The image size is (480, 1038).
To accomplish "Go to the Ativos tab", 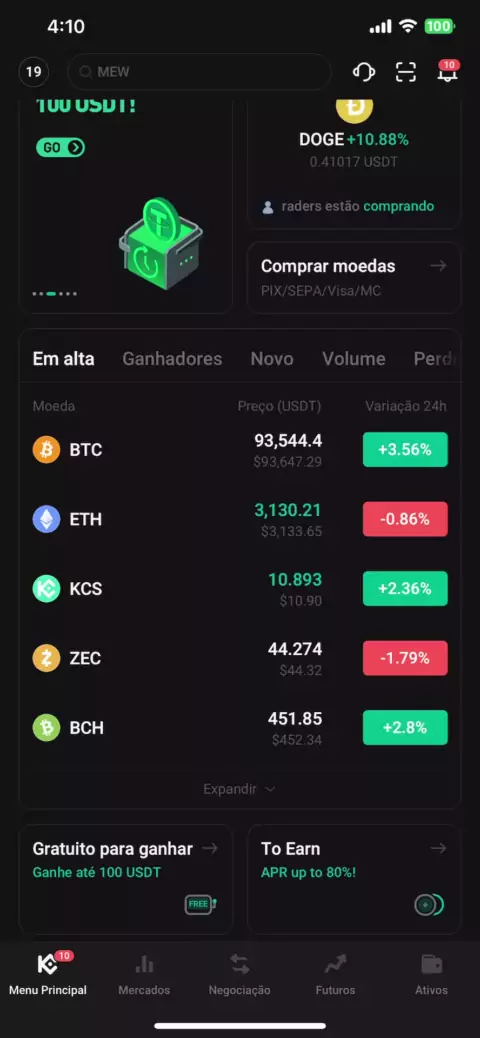I will pyautogui.click(x=432, y=975).
